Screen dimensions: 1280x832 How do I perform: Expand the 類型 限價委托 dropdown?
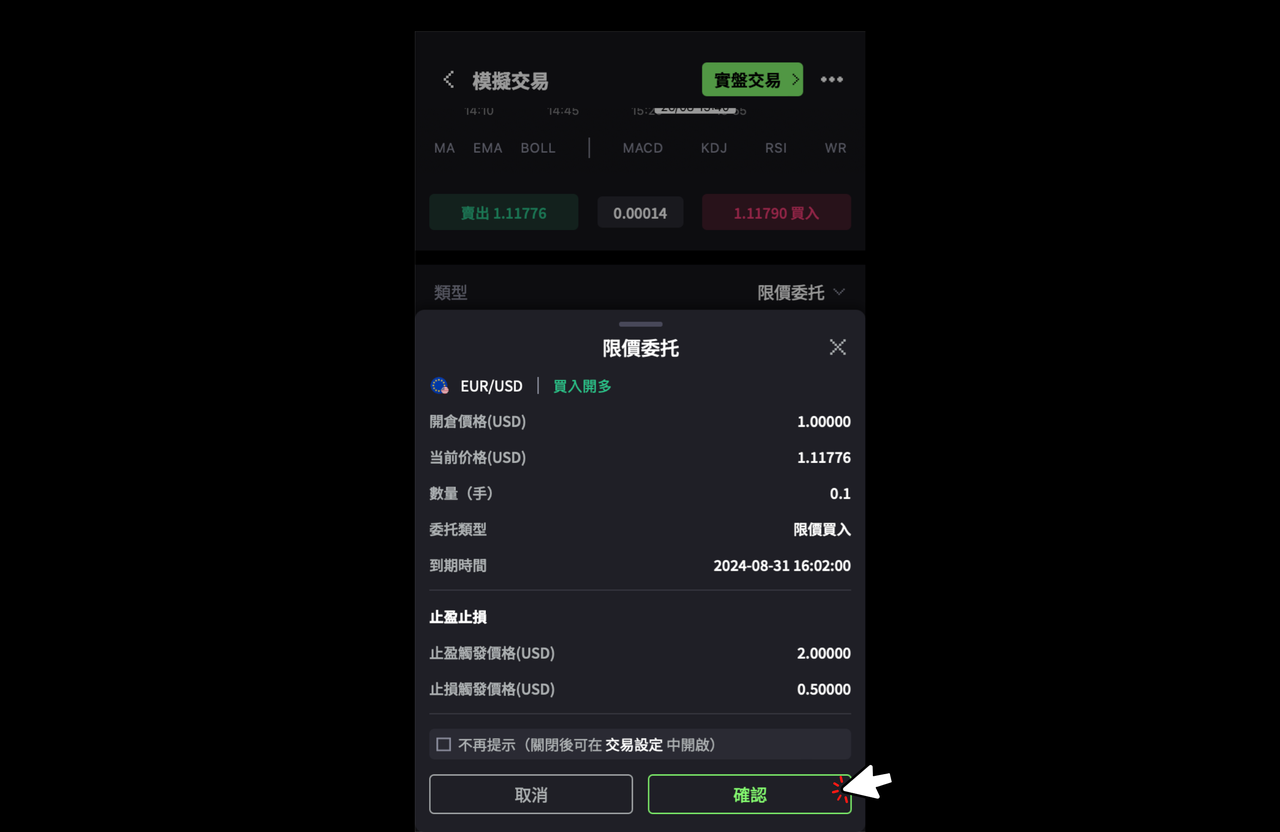(801, 293)
